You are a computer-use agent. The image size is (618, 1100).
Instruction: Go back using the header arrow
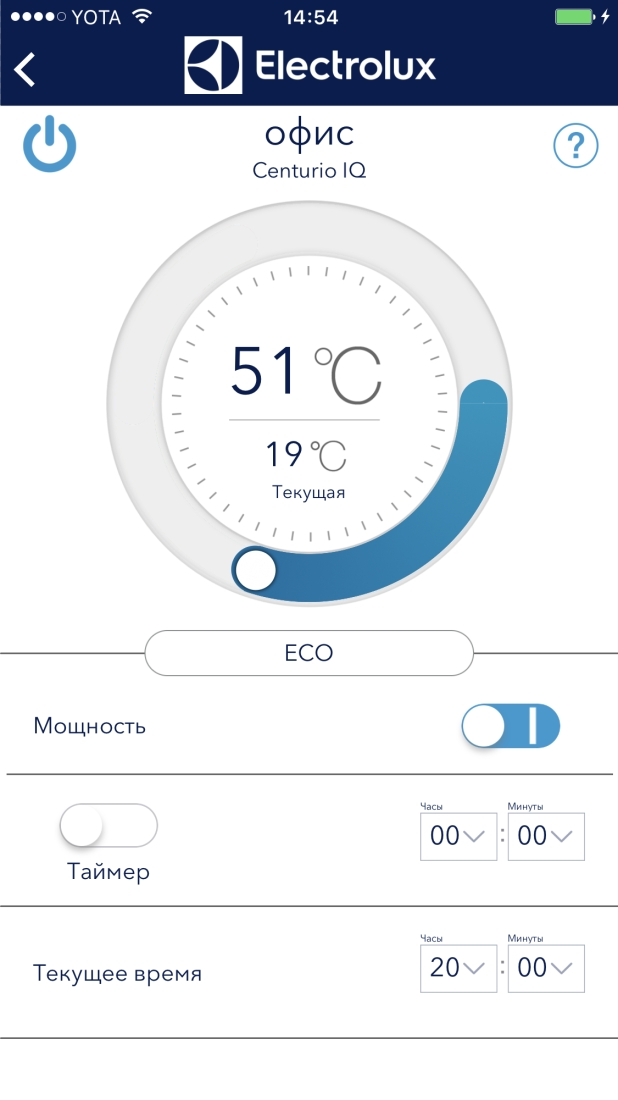coord(26,69)
